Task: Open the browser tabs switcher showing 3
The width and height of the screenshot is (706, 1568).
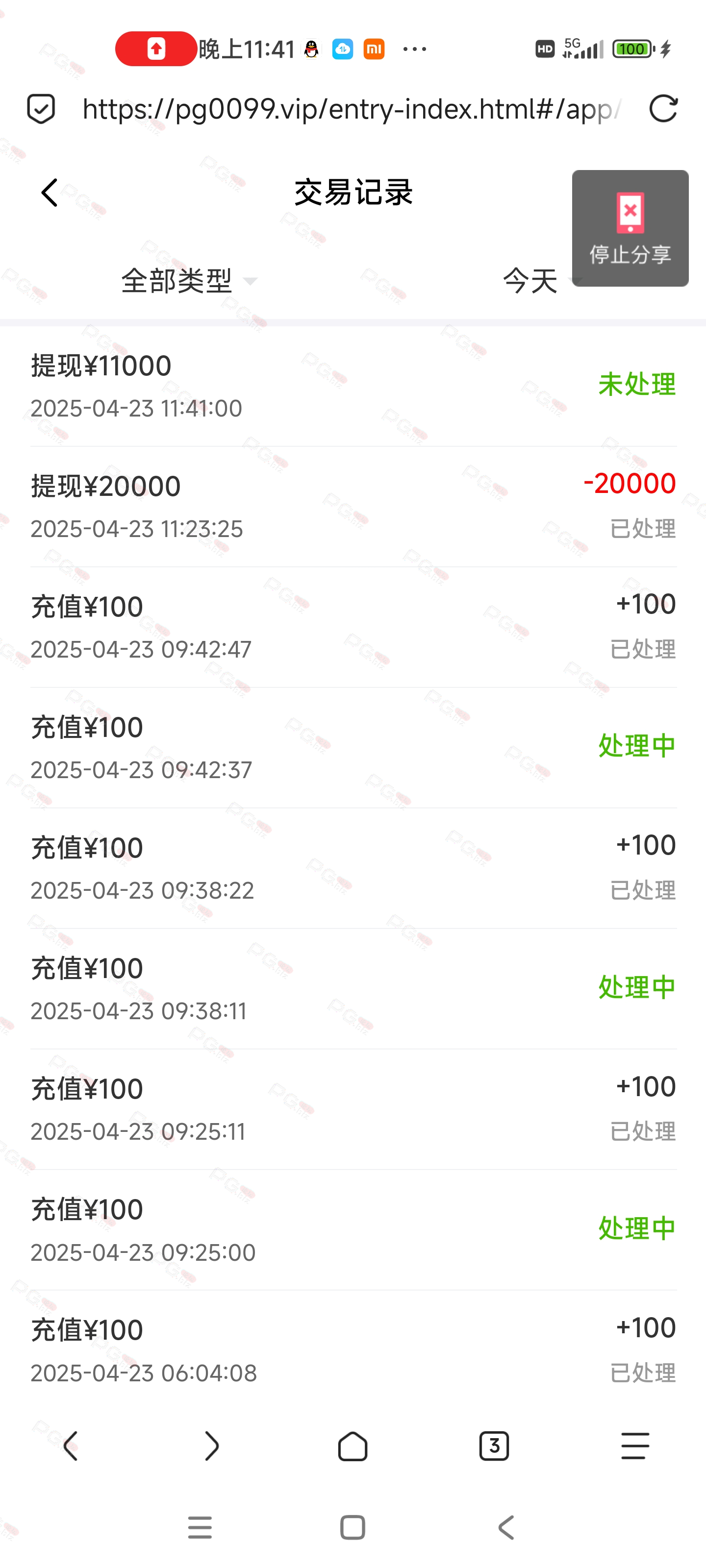Action: (494, 1445)
